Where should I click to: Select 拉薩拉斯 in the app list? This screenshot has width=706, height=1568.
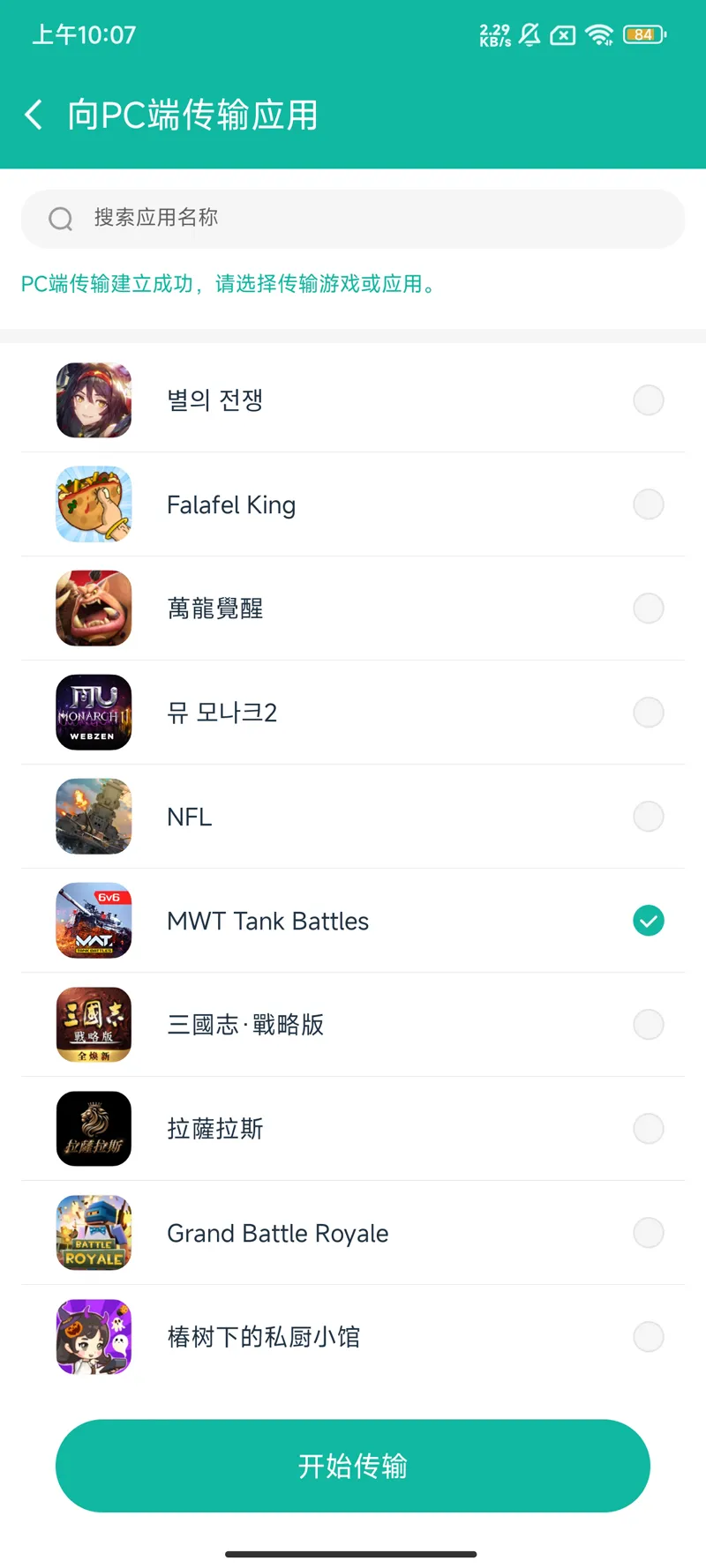[x=648, y=1129]
